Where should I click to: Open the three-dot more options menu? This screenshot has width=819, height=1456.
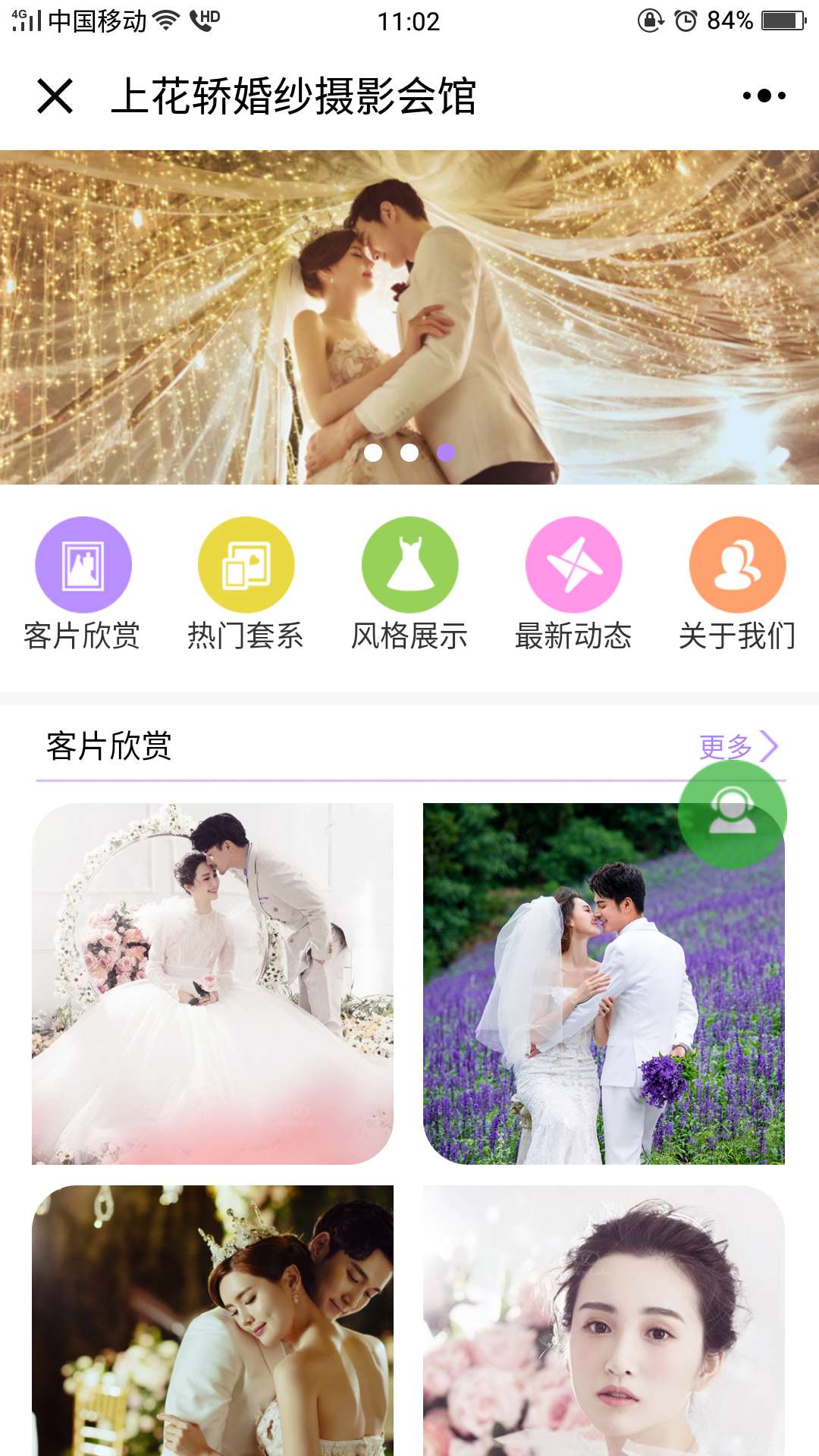coord(764,96)
